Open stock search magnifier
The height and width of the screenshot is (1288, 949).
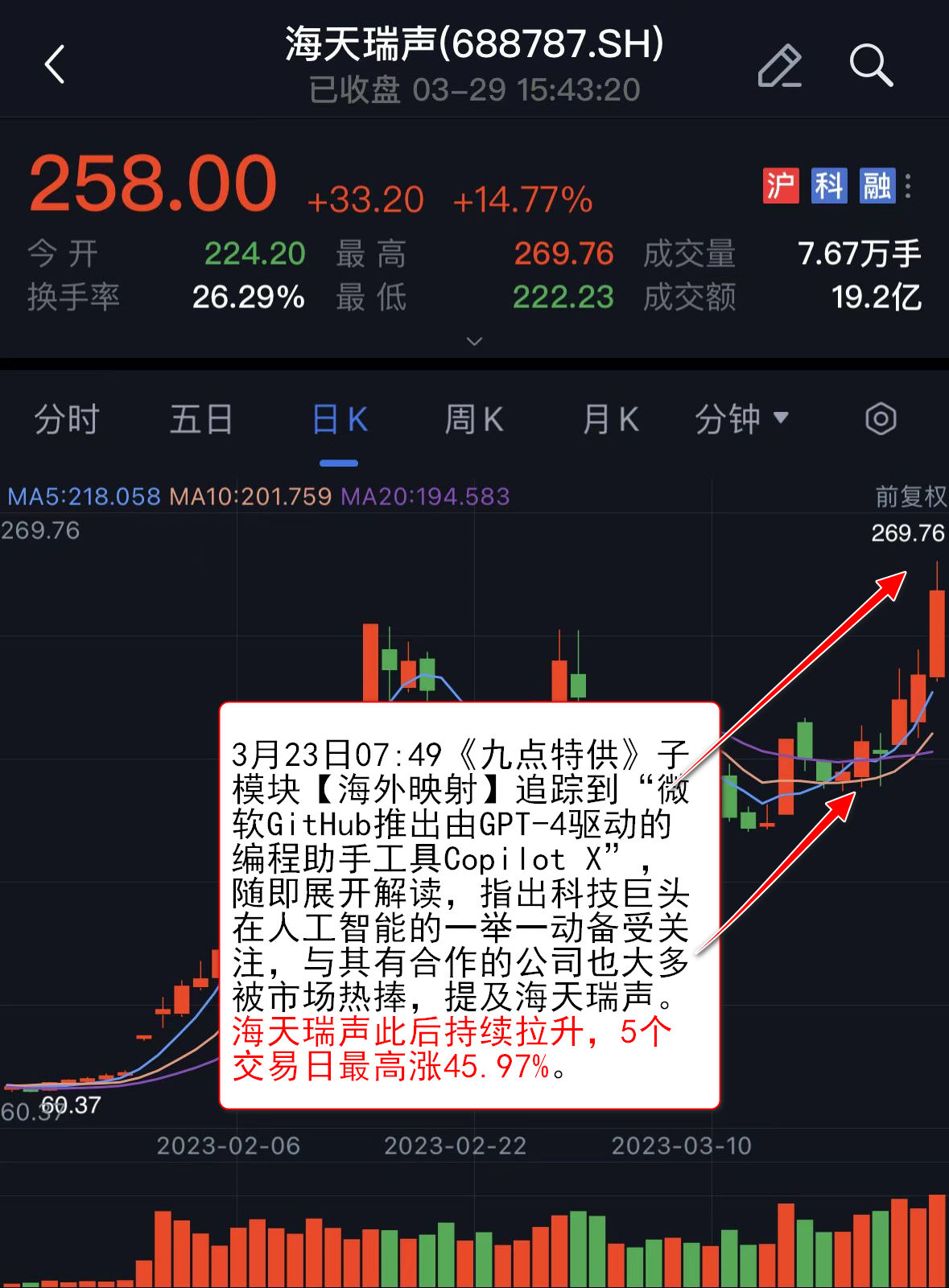[871, 65]
